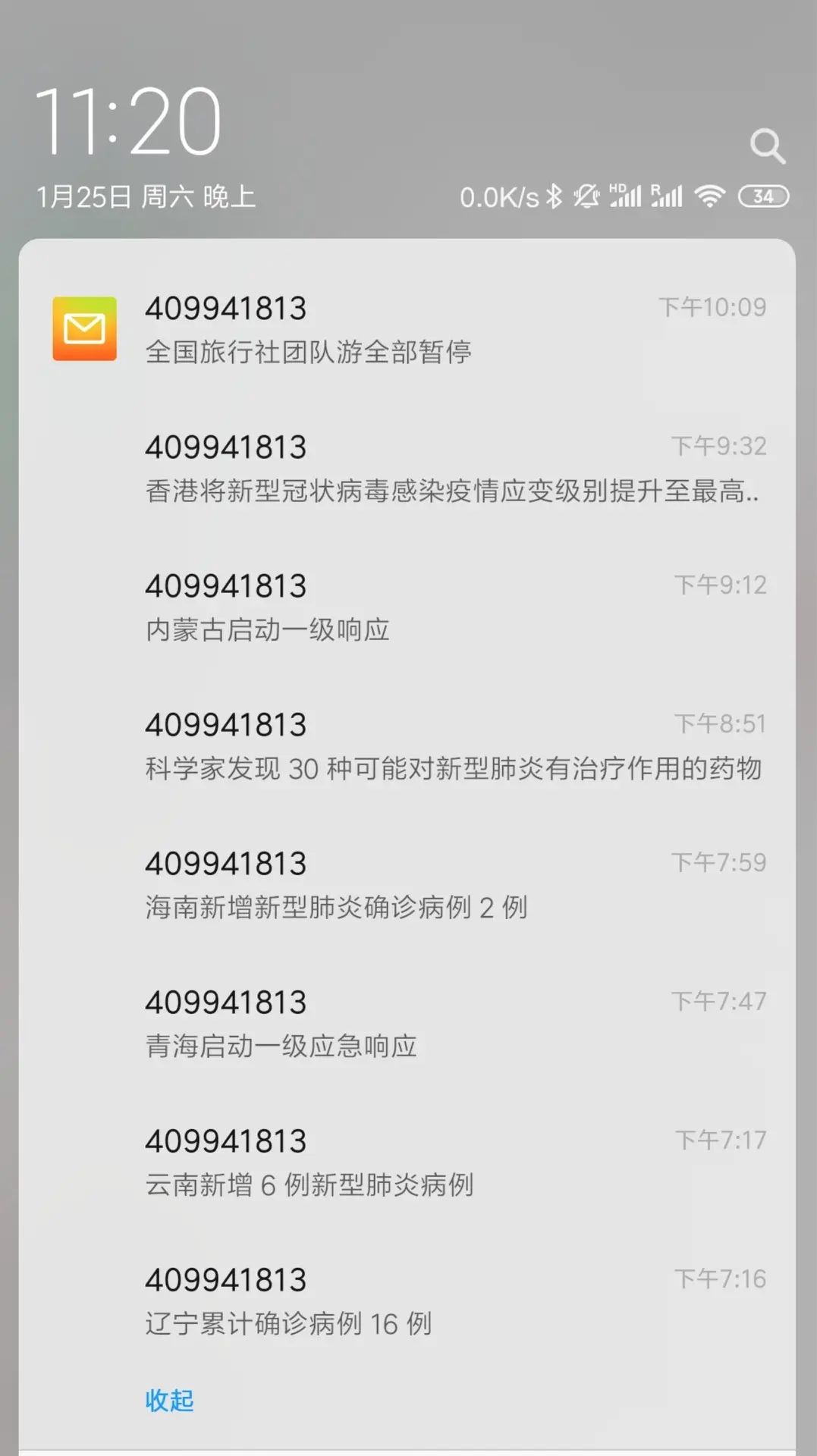Open notification about 全国旅行社团队游全部暂停
817x1456 pixels.
pos(407,329)
